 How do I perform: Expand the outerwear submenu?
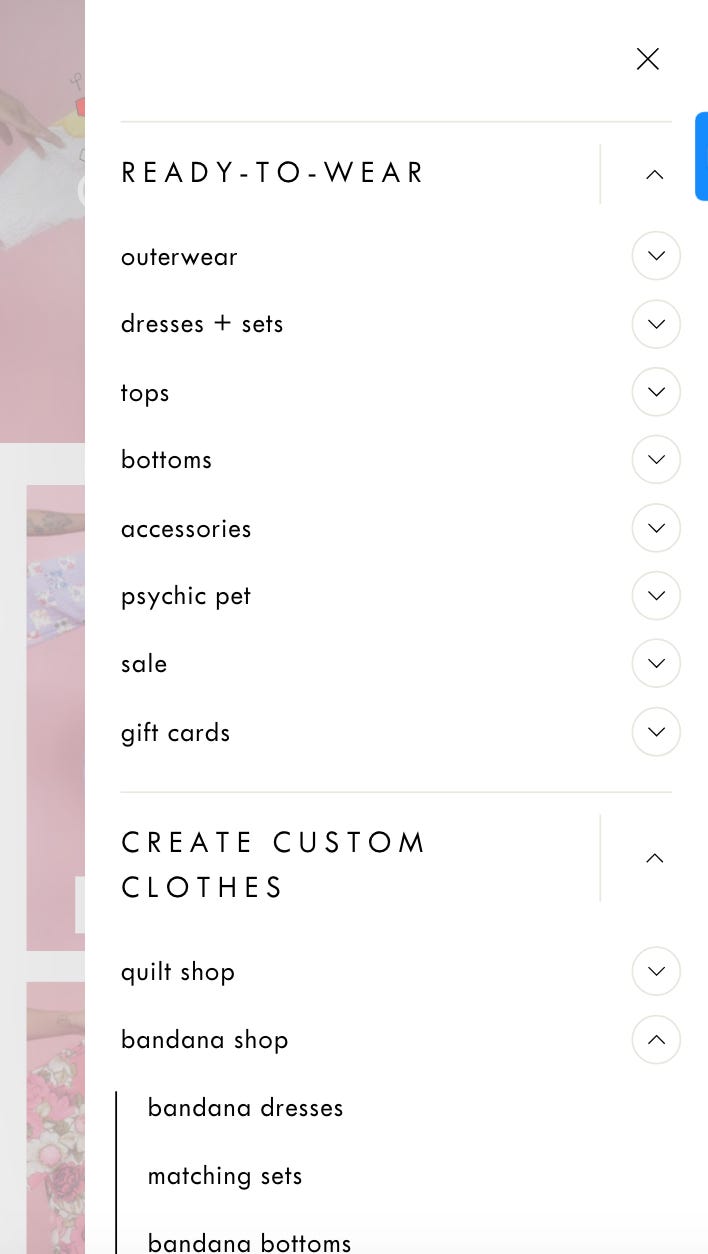click(x=656, y=256)
